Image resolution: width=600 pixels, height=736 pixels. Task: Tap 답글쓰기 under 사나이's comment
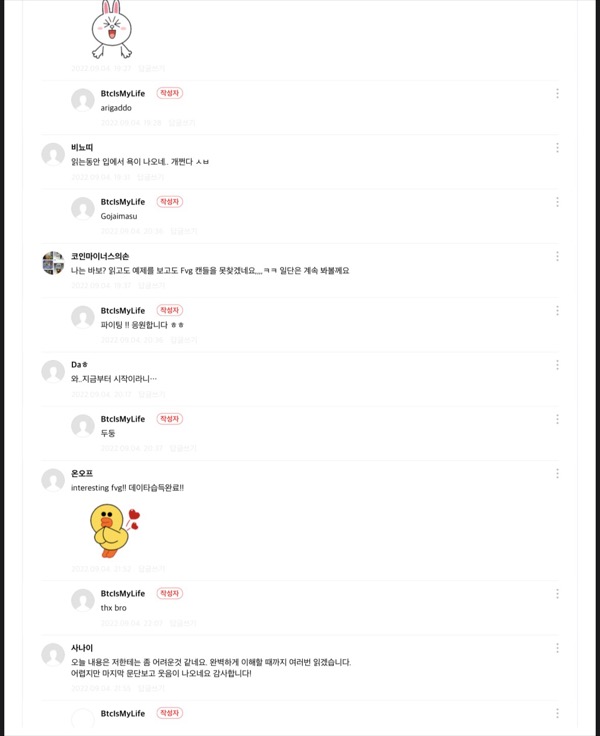coord(151,689)
